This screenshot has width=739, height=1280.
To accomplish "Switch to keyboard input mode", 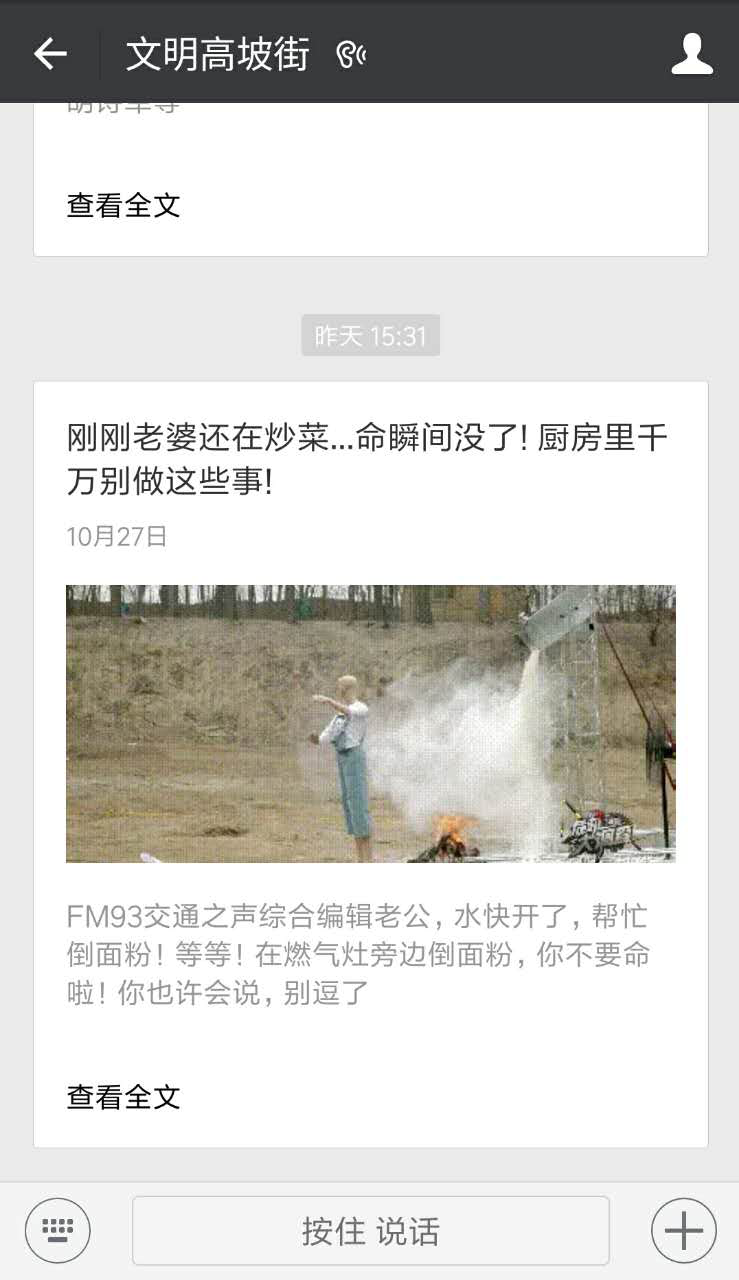I will (58, 1230).
